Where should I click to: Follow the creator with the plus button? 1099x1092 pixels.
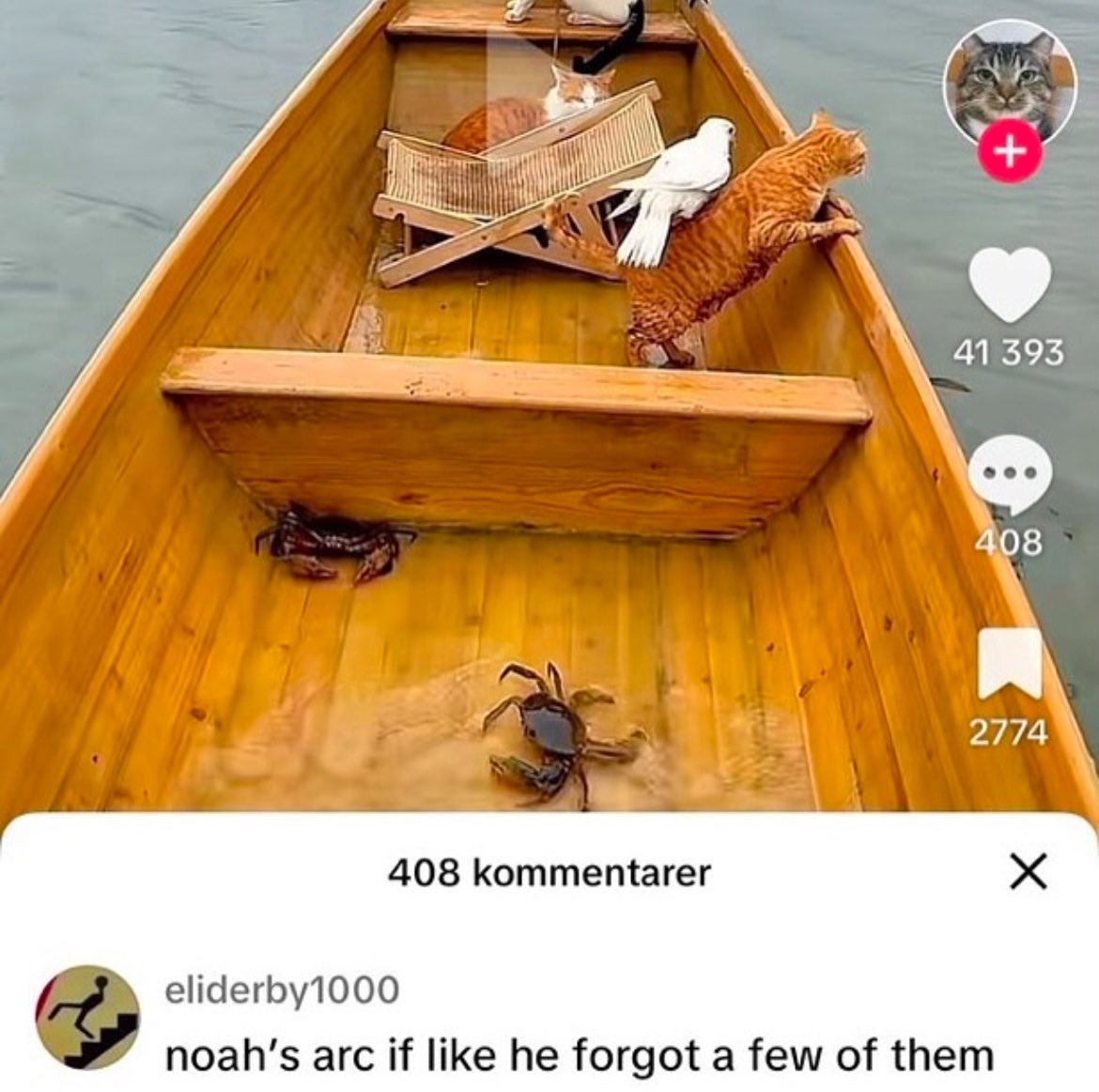[1010, 151]
